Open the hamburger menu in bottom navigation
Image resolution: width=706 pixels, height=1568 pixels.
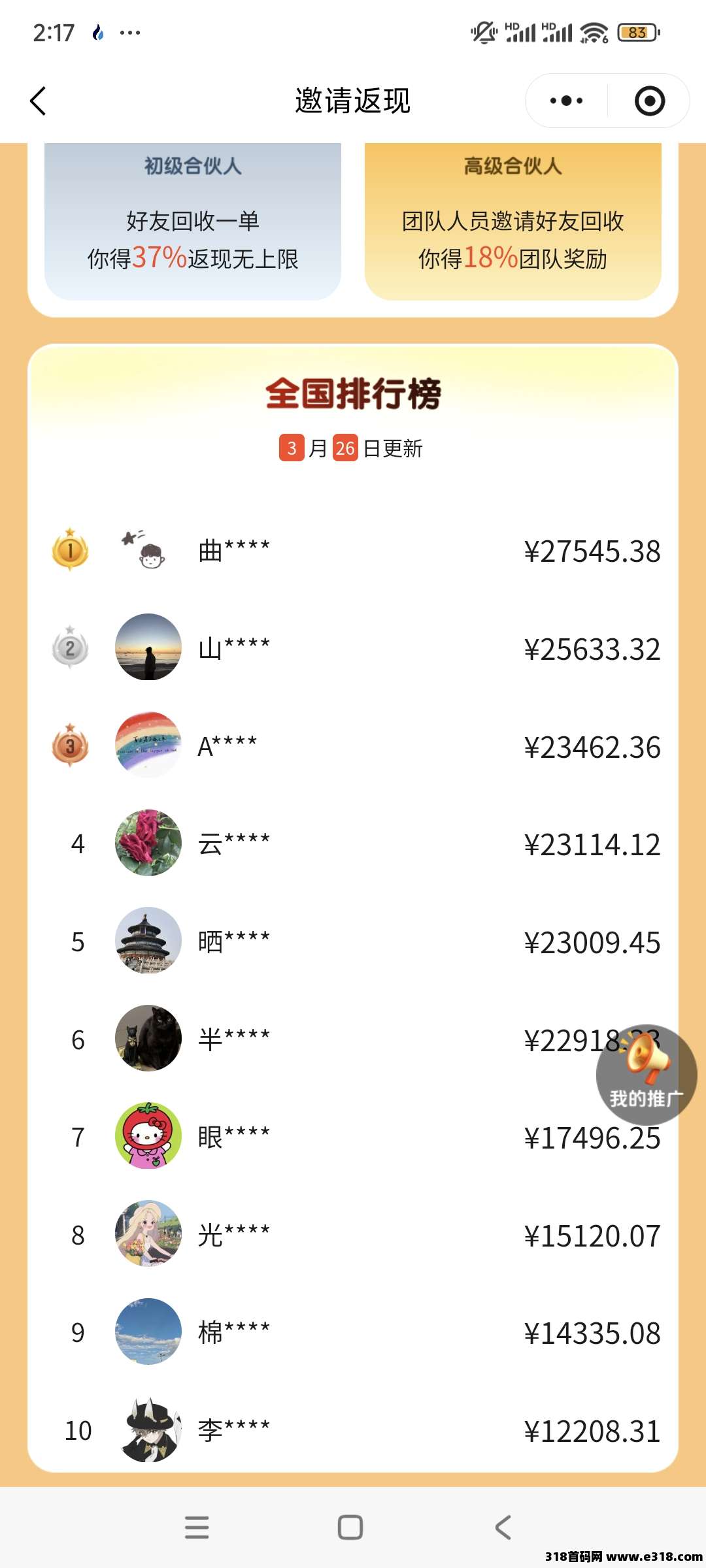197,1527
